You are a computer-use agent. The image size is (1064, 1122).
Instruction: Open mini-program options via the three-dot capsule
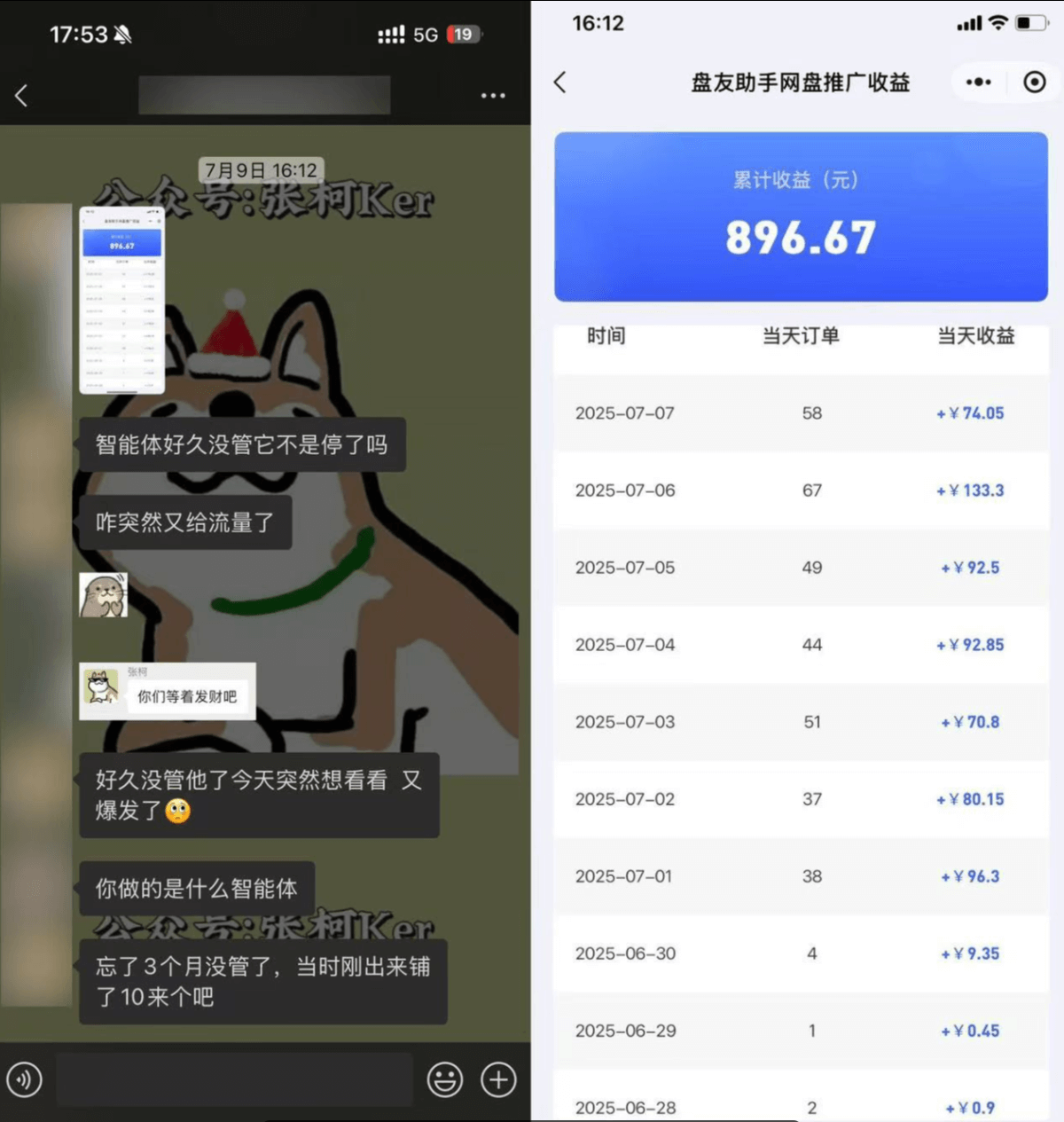coord(978,82)
